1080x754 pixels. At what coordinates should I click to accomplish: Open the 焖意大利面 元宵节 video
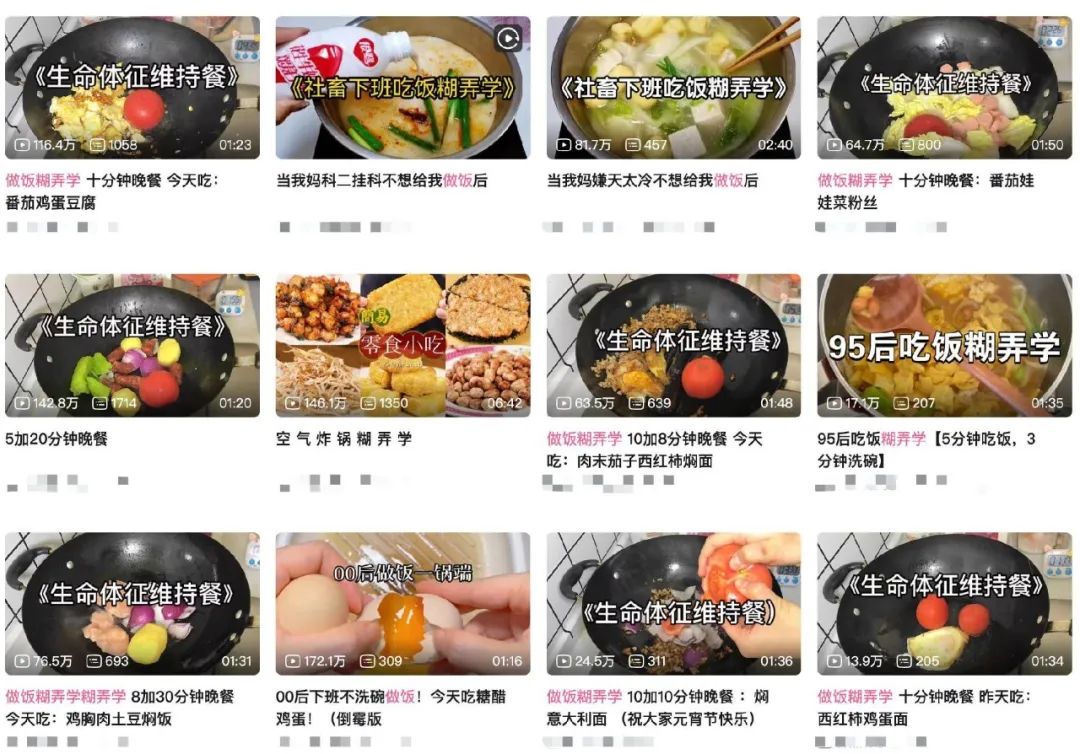click(673, 604)
